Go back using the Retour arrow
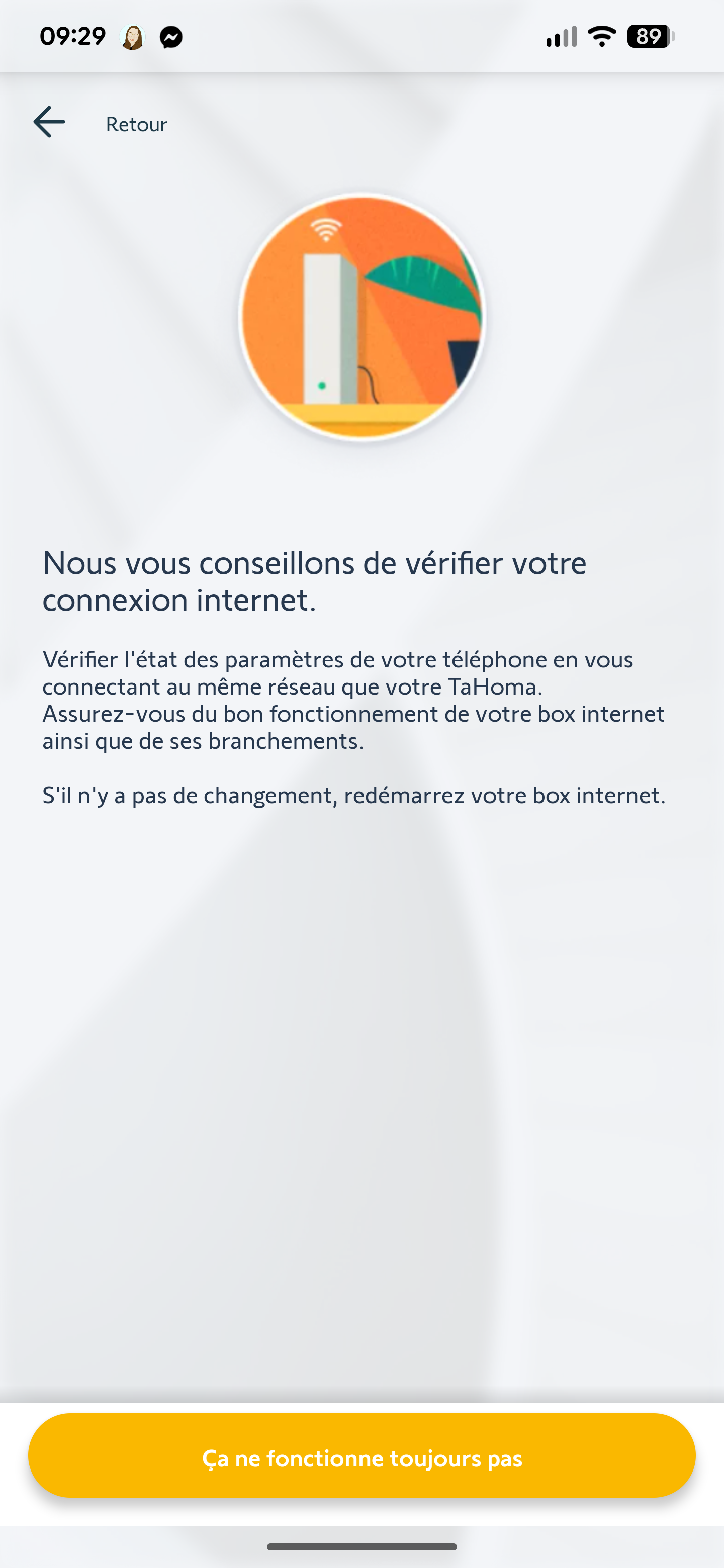 click(x=49, y=122)
